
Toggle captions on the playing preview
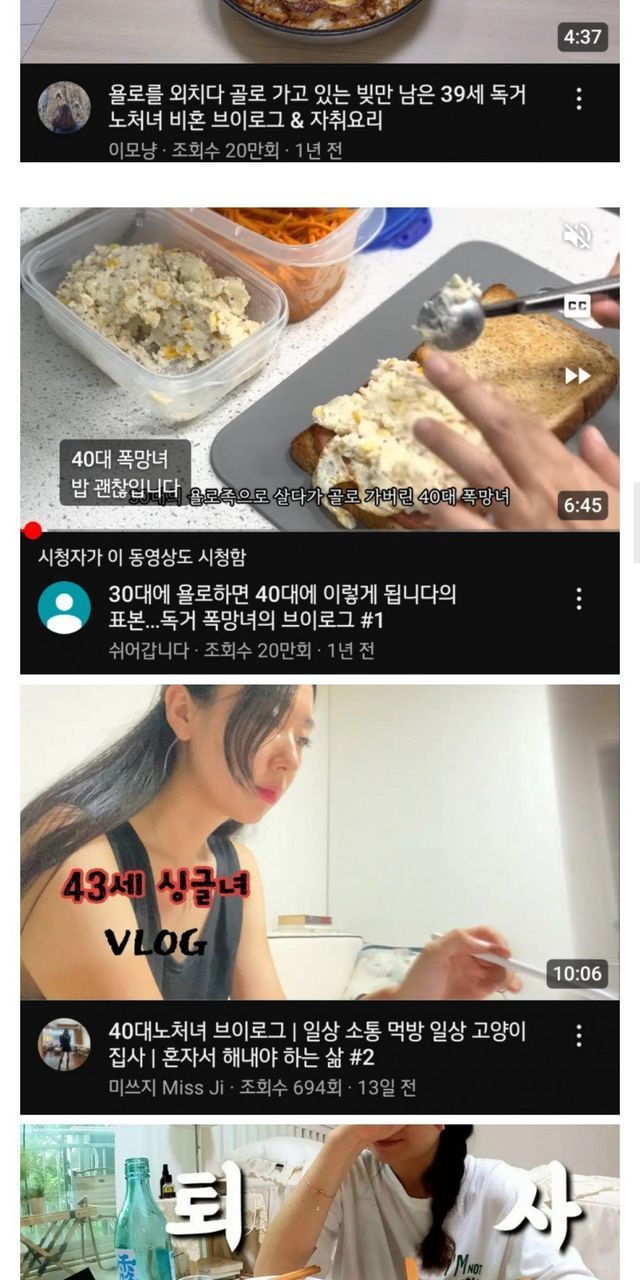click(x=577, y=306)
